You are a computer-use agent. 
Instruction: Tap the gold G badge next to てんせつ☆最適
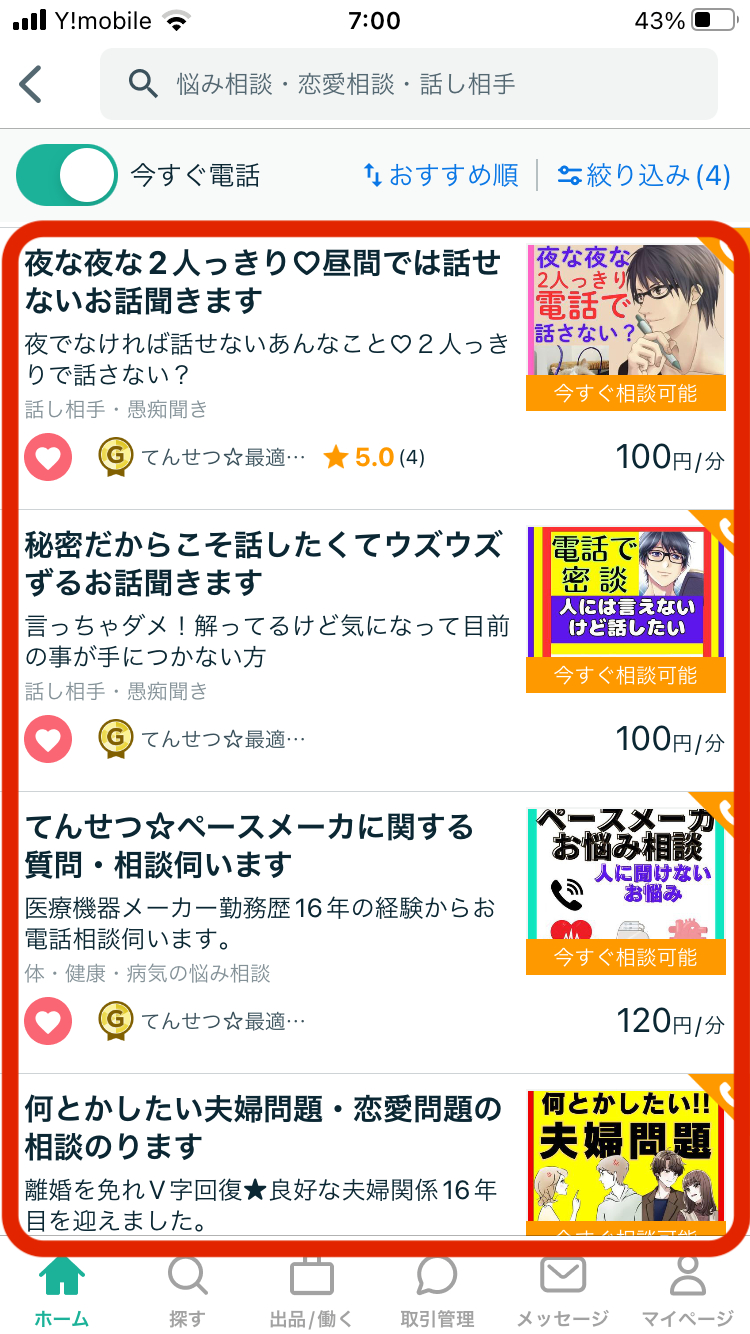tap(114, 457)
